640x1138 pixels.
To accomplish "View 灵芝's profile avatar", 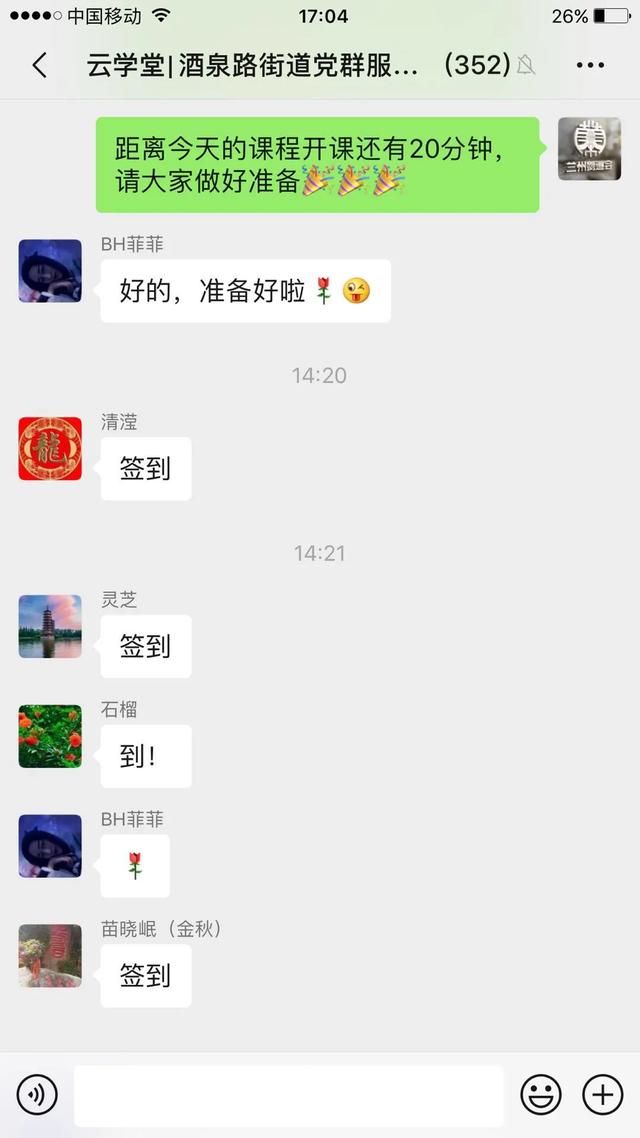I will click(50, 627).
